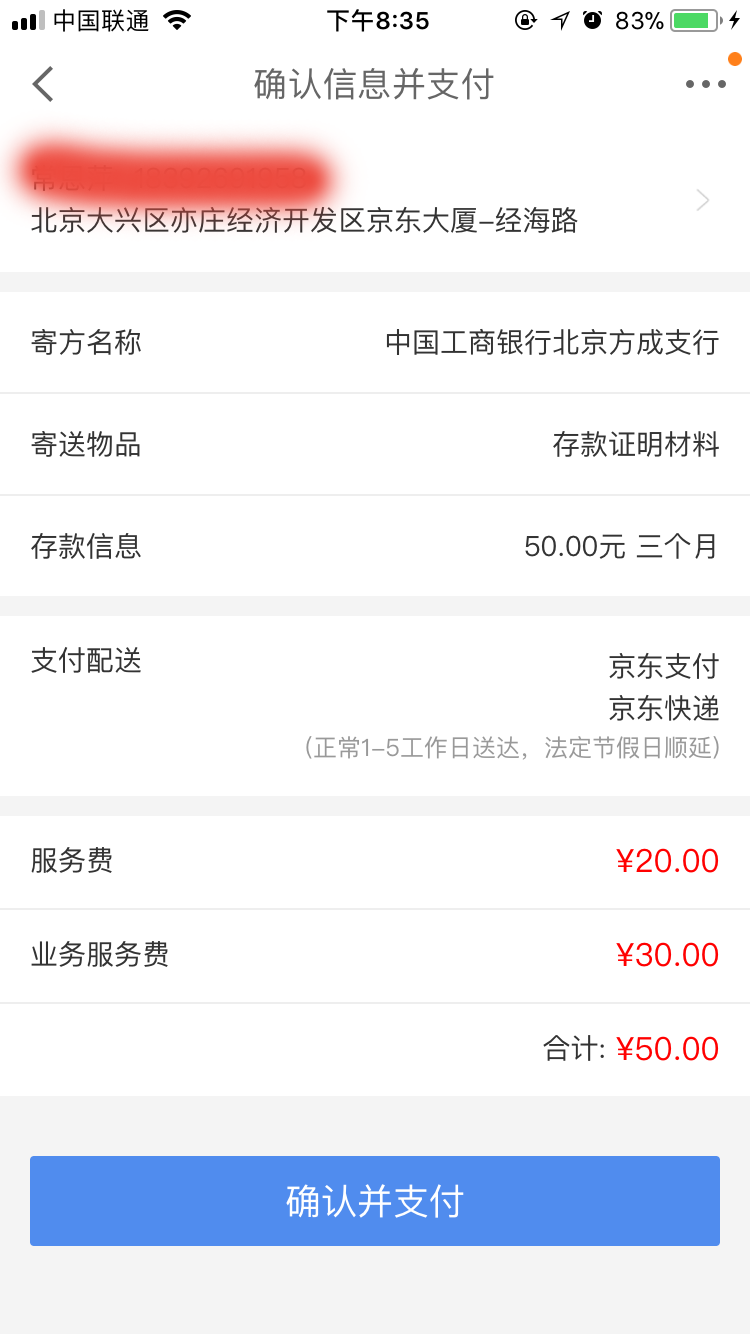
Task: Tap the 确认并支付 button
Action: click(x=374, y=1200)
